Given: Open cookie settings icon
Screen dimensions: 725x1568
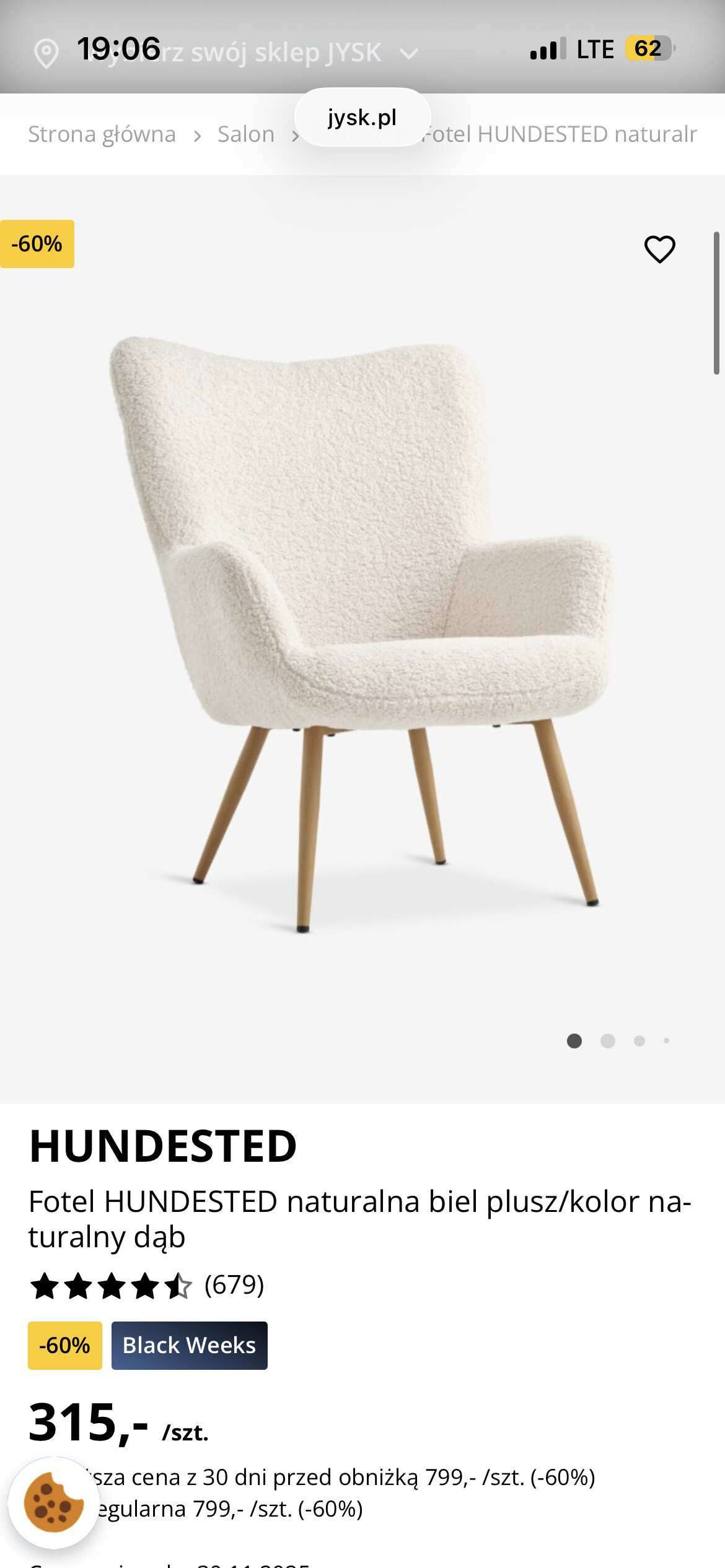Looking at the screenshot, I should (54, 1503).
